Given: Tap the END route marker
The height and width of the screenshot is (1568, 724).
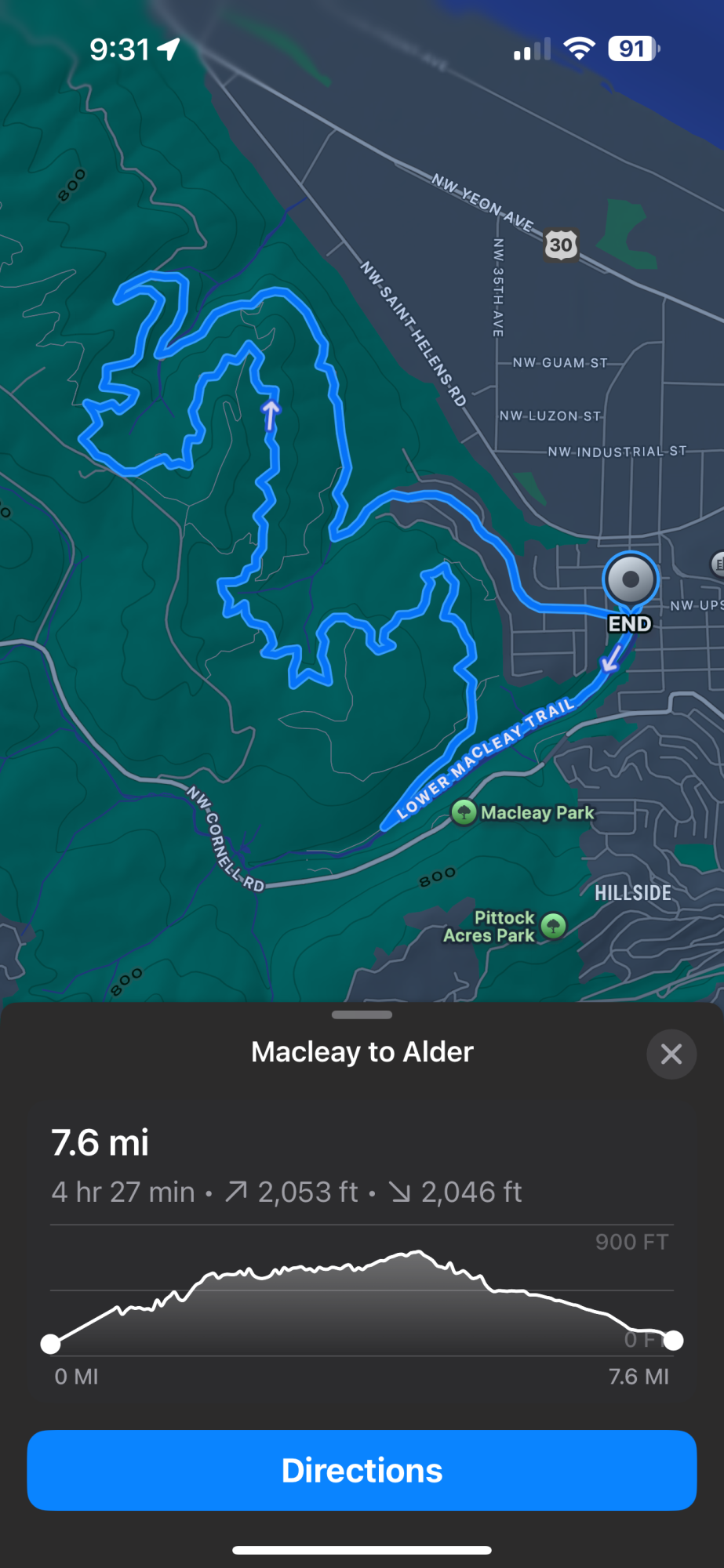Looking at the screenshot, I should tap(630, 581).
